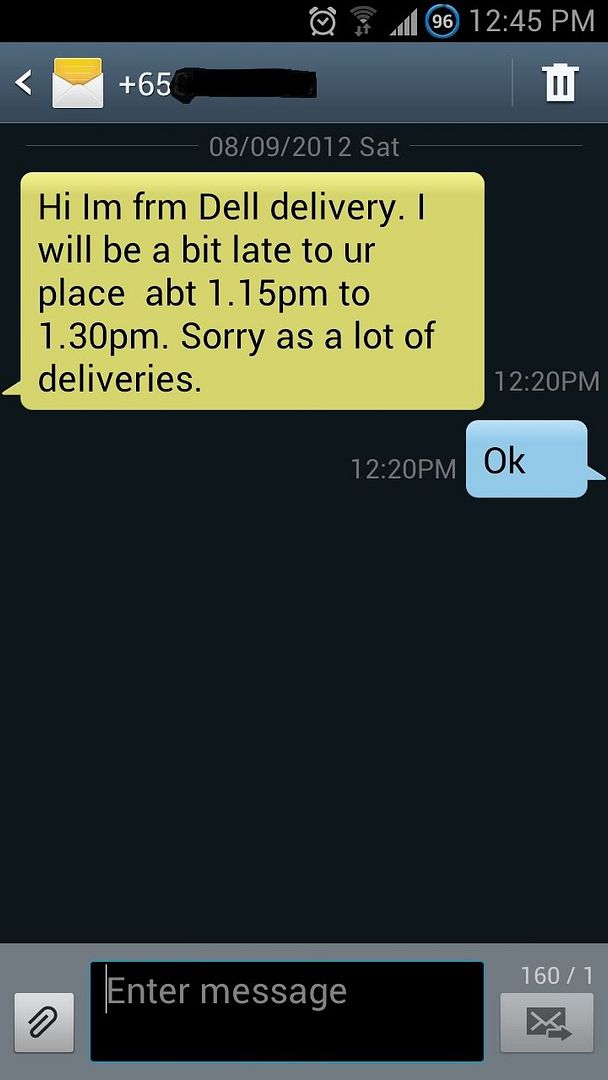Go back to the message list
Image resolution: width=608 pixels, height=1080 pixels.
pyautogui.click(x=24, y=84)
